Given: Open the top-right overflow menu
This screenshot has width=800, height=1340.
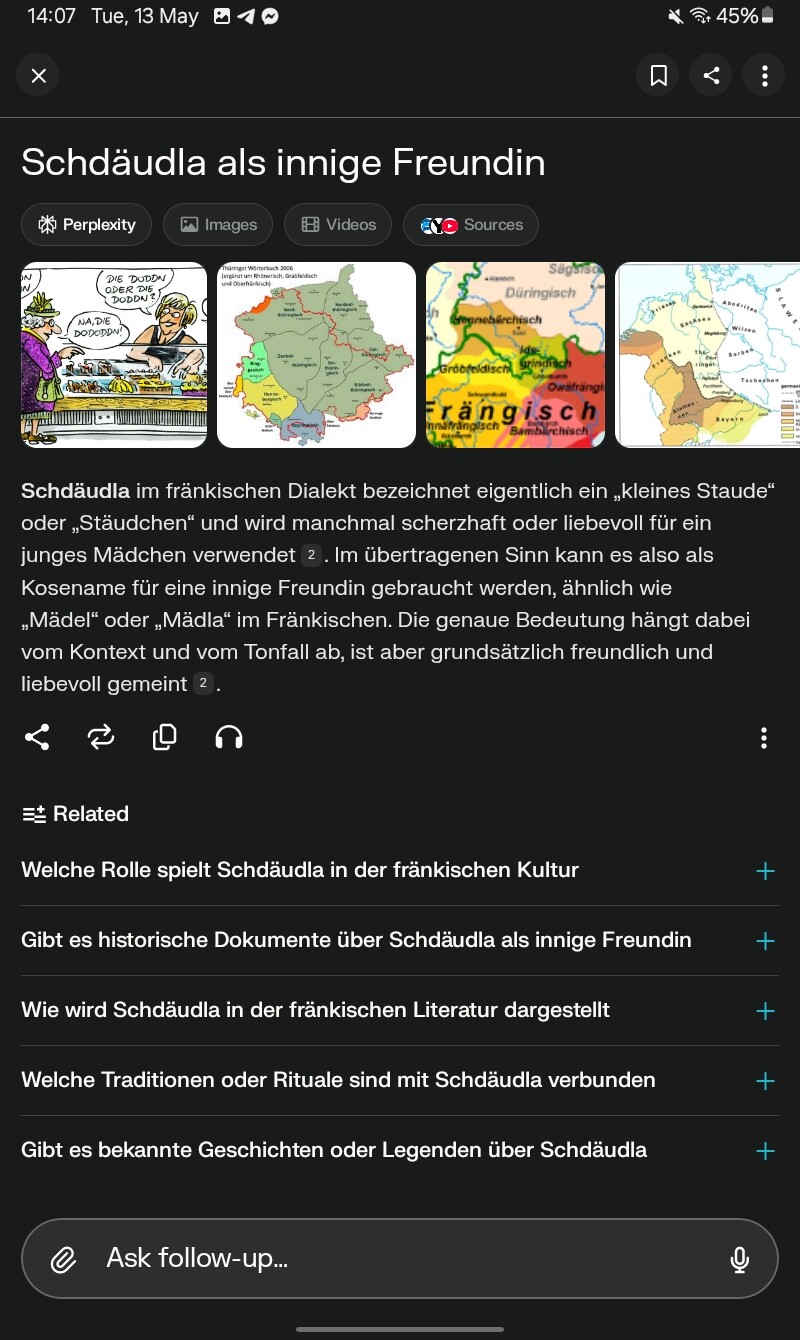Looking at the screenshot, I should [x=764, y=75].
